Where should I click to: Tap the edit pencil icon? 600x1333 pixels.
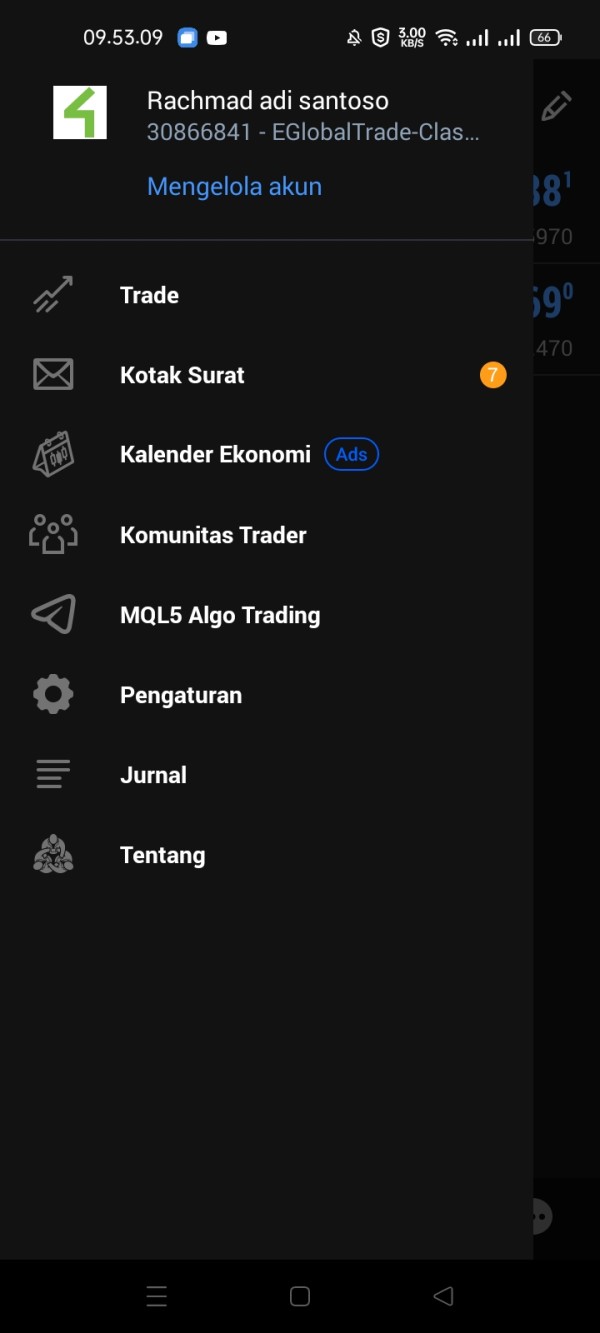556,106
